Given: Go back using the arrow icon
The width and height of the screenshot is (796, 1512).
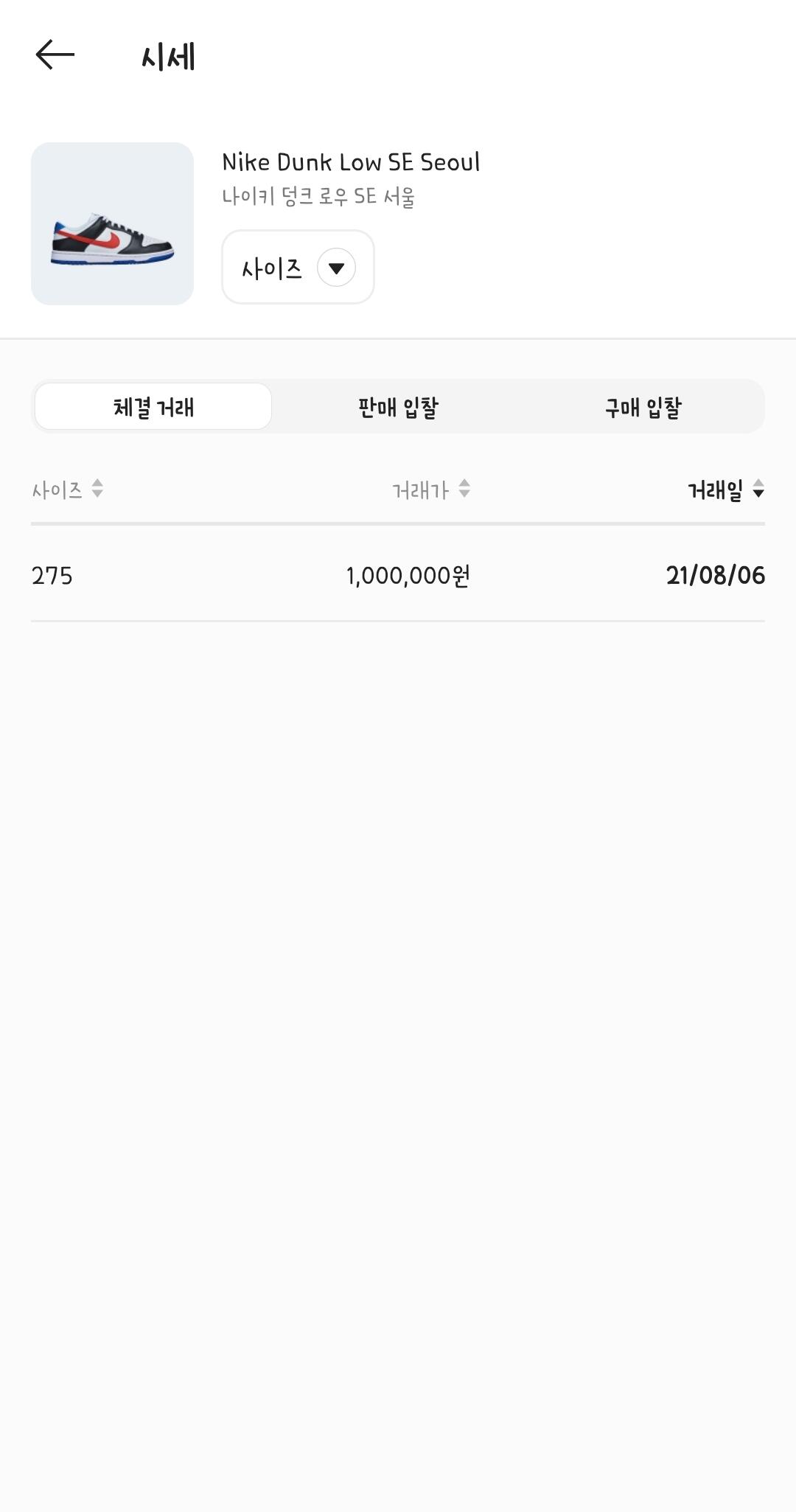Looking at the screenshot, I should coord(55,55).
